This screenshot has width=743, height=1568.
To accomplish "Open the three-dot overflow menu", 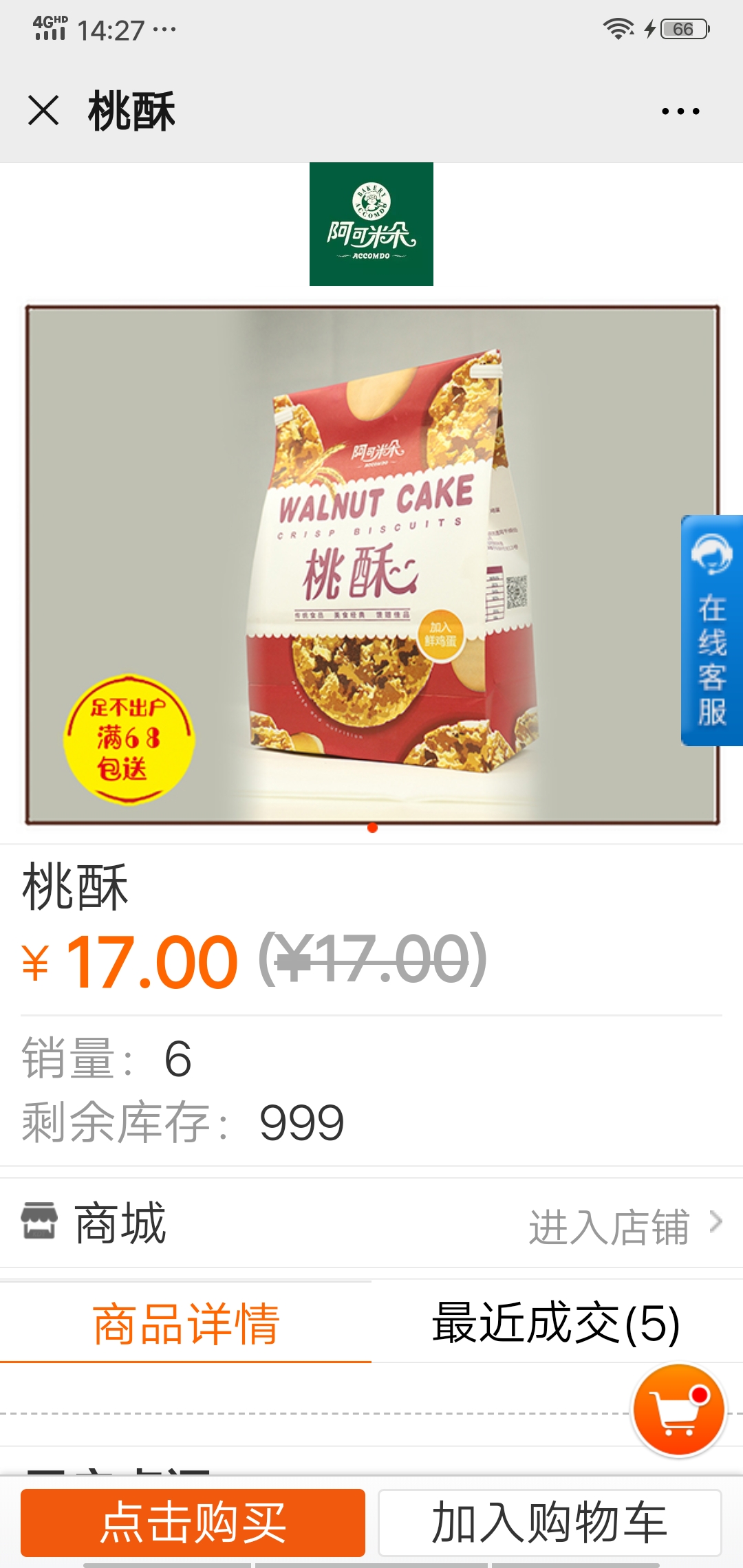I will coord(680,111).
